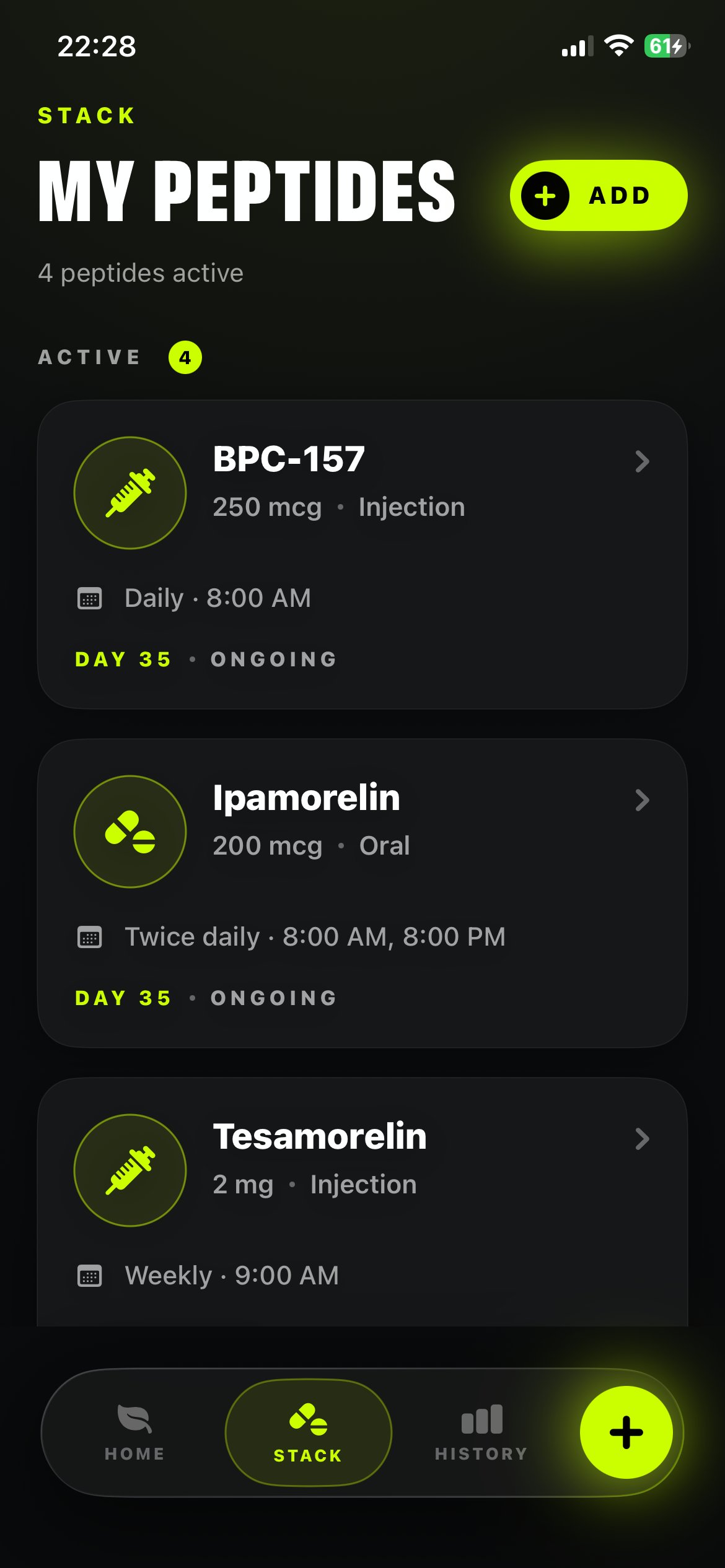Tap the floating plus button in bottom bar
Image resolution: width=725 pixels, height=1568 pixels.
click(x=626, y=1432)
